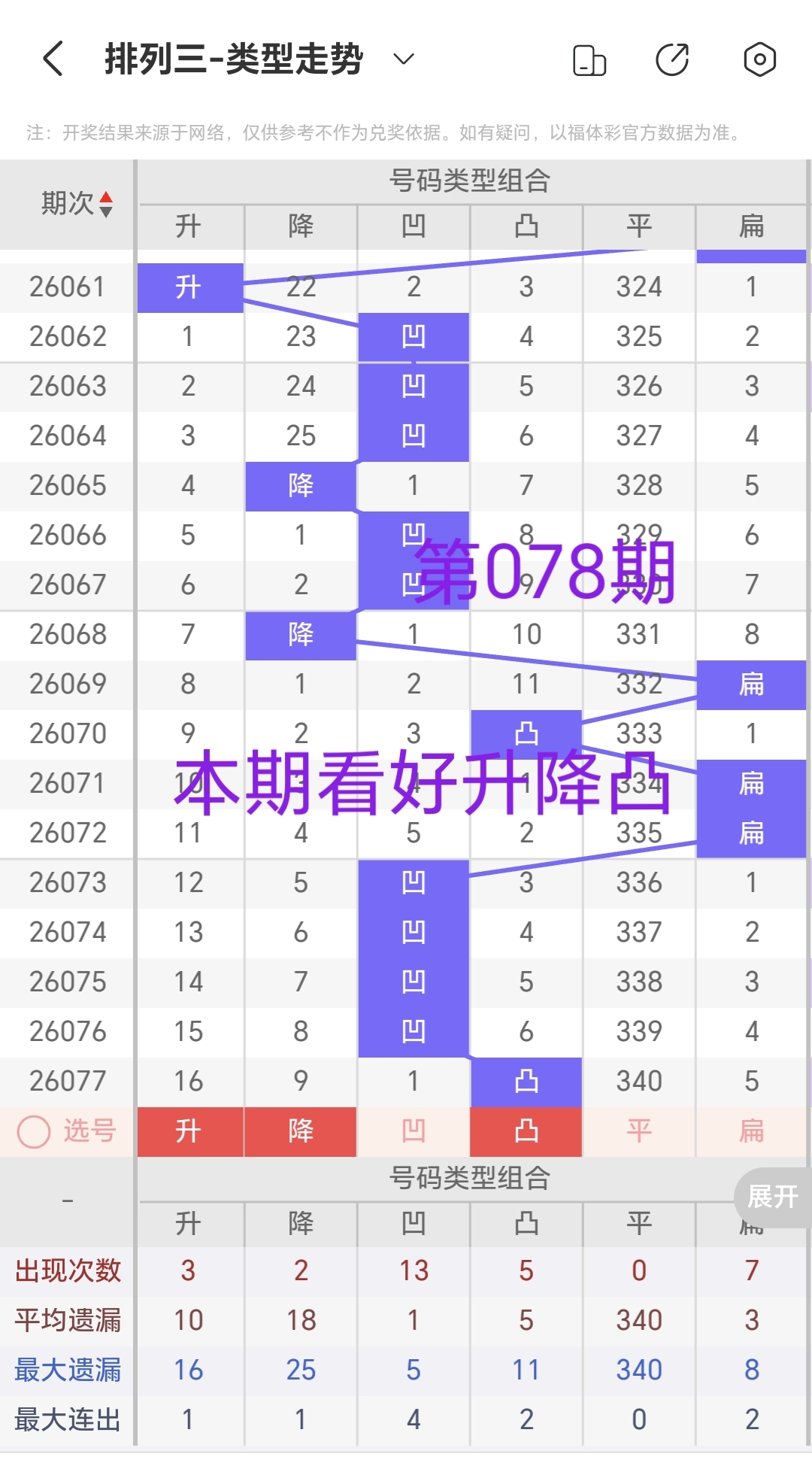Image resolution: width=812 pixels, height=1463 pixels.
Task: Tap the back arrow to leave trend page
Action: (x=51, y=59)
